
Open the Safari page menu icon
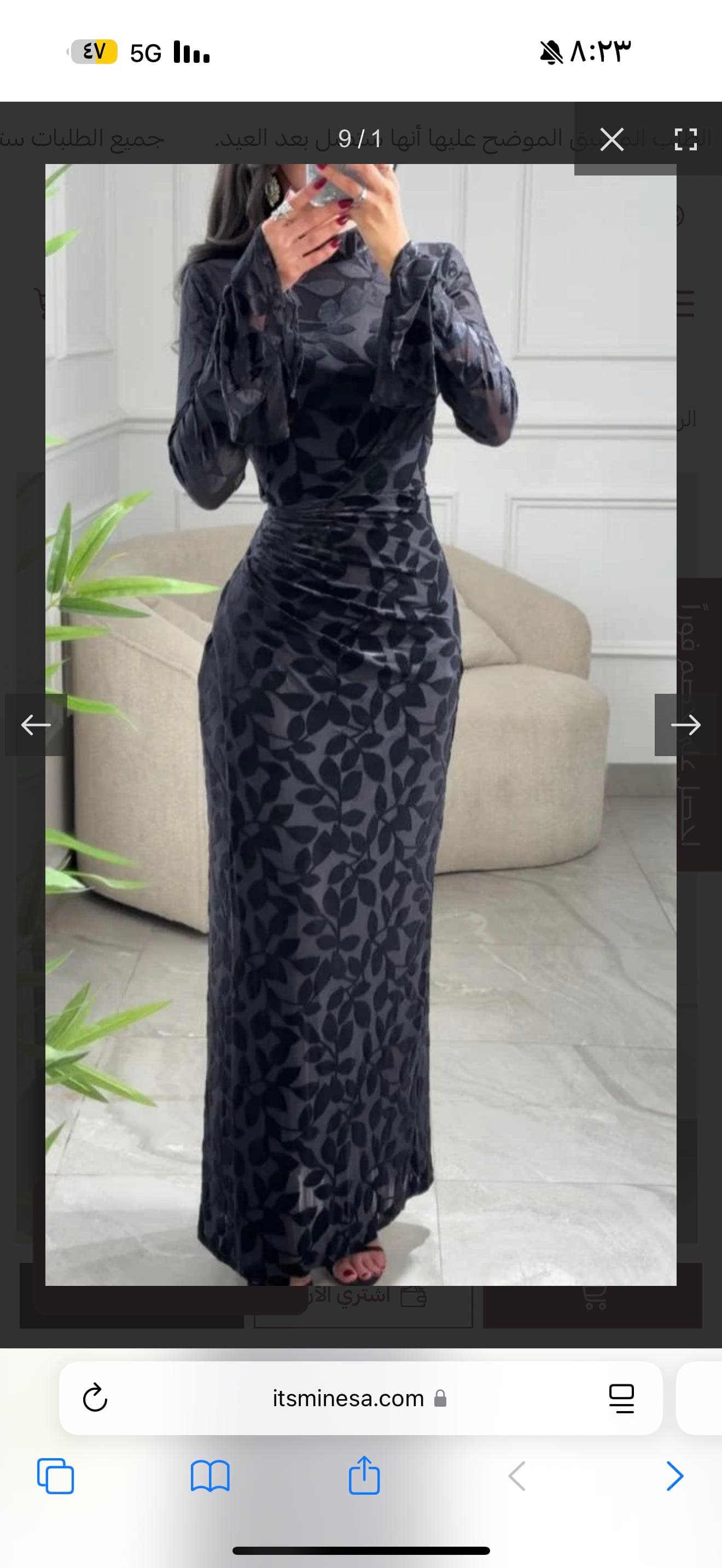click(621, 1398)
